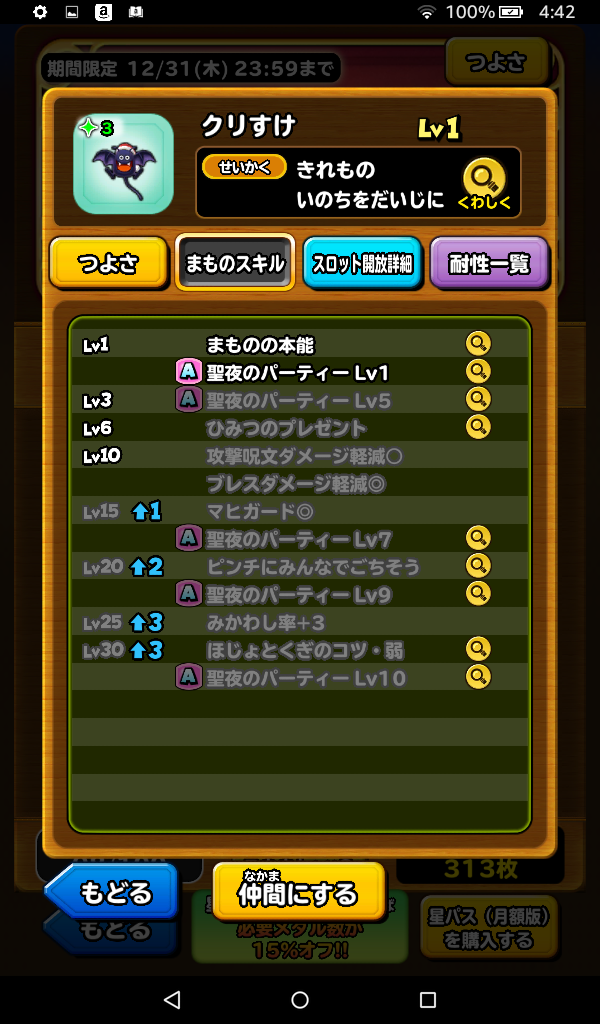The width and height of the screenshot is (600, 1024).
Task: Look up 聖夜のパーティー Lv9 details
Action: pos(479,594)
